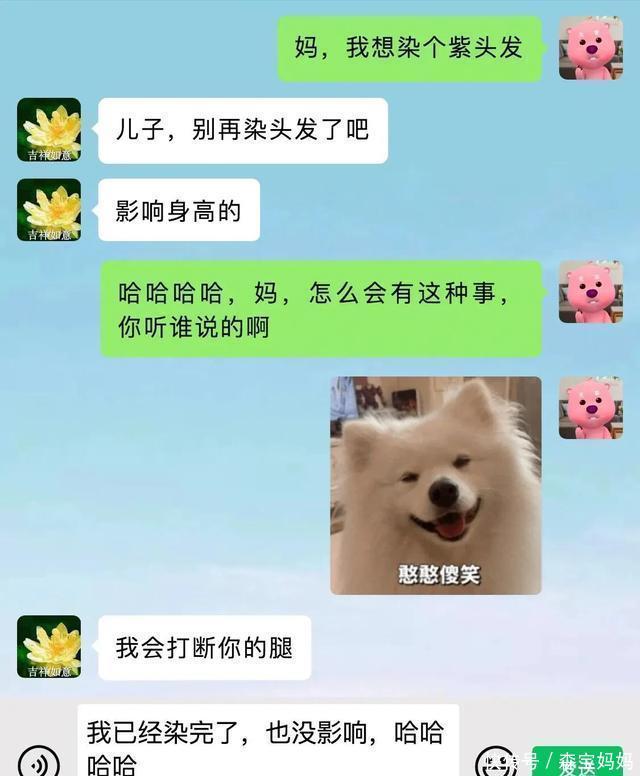Screen dimensions: 640x776
Task: Open the emoji picker
Action: coord(495,762)
